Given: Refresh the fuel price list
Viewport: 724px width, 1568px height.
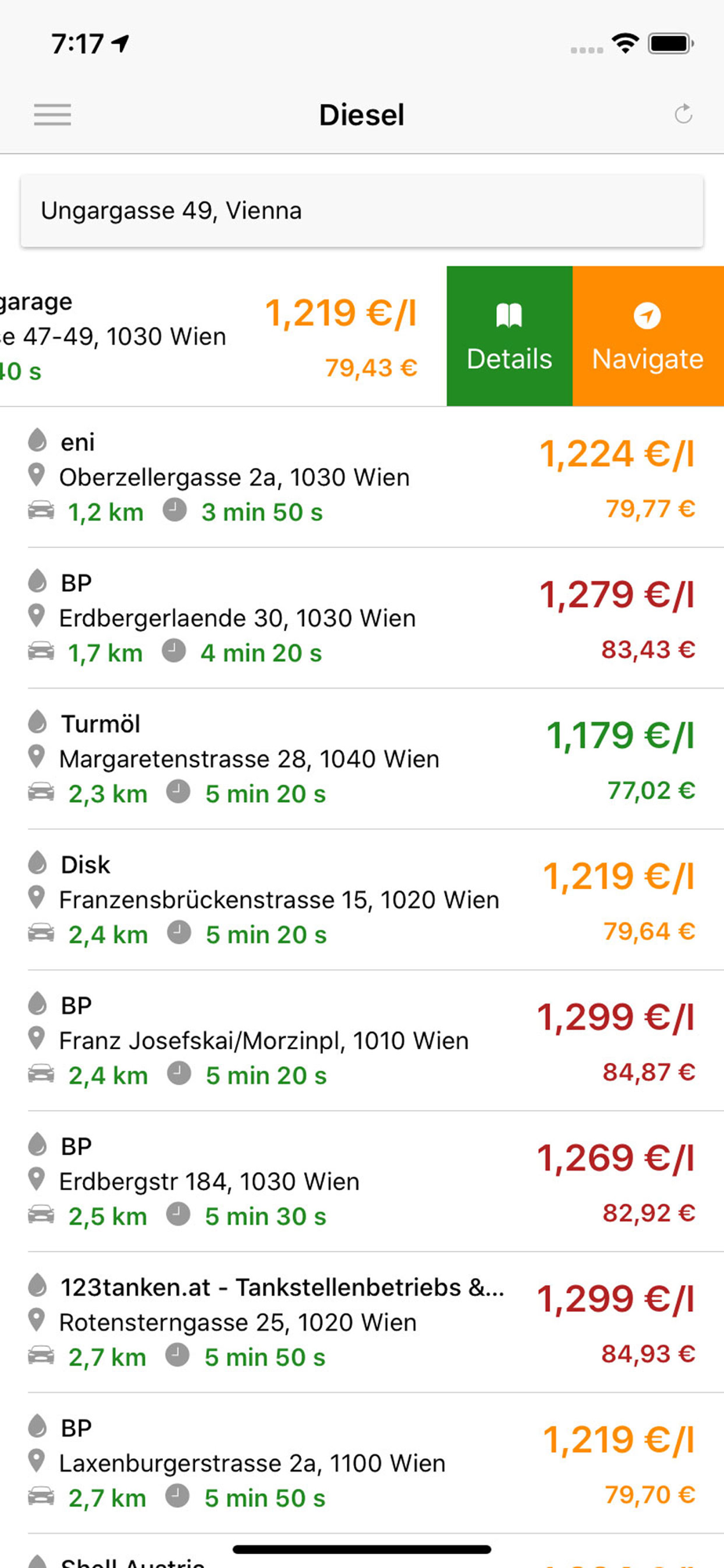Looking at the screenshot, I should click(x=683, y=114).
